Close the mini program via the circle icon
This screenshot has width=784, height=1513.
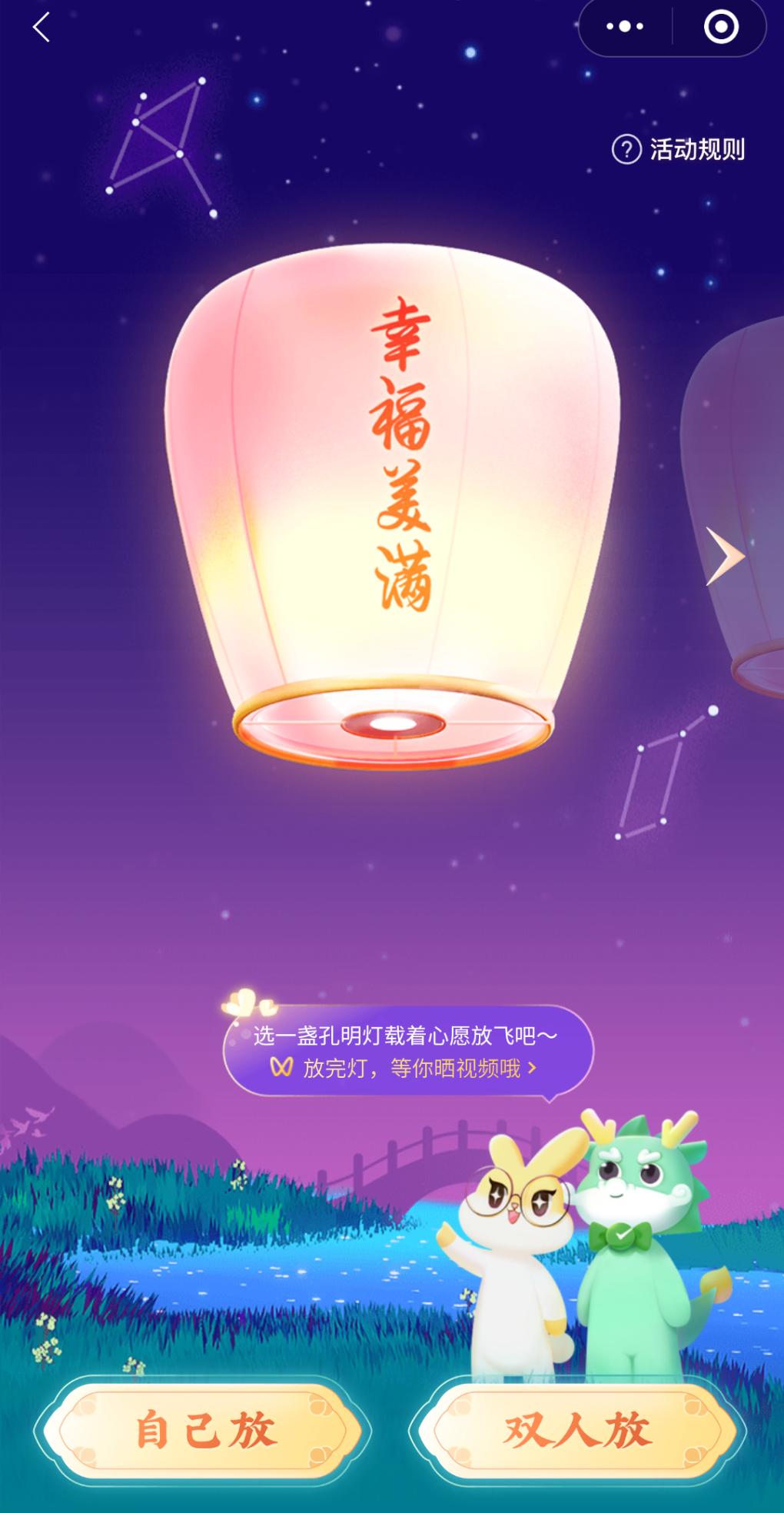[721, 27]
